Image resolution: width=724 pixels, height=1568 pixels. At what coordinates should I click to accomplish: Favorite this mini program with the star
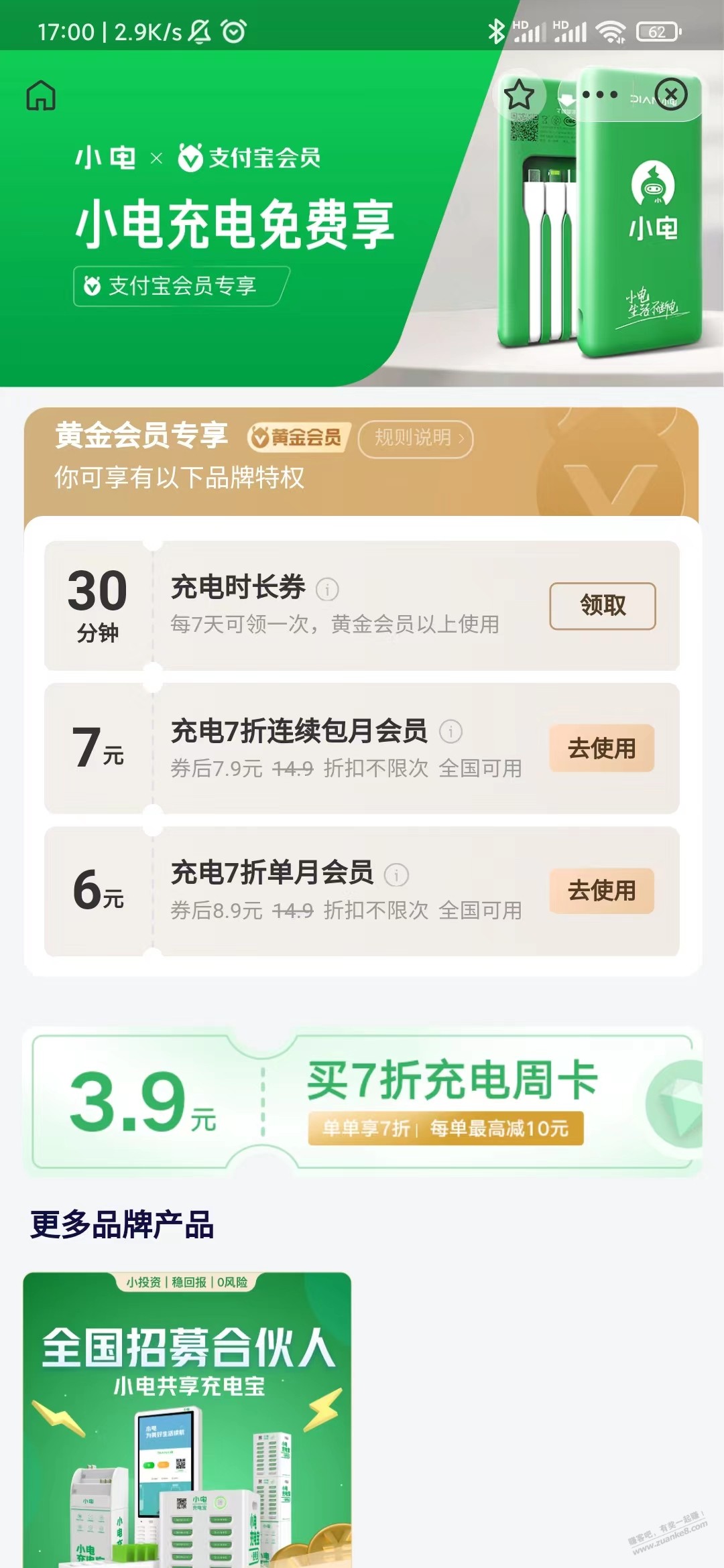519,94
